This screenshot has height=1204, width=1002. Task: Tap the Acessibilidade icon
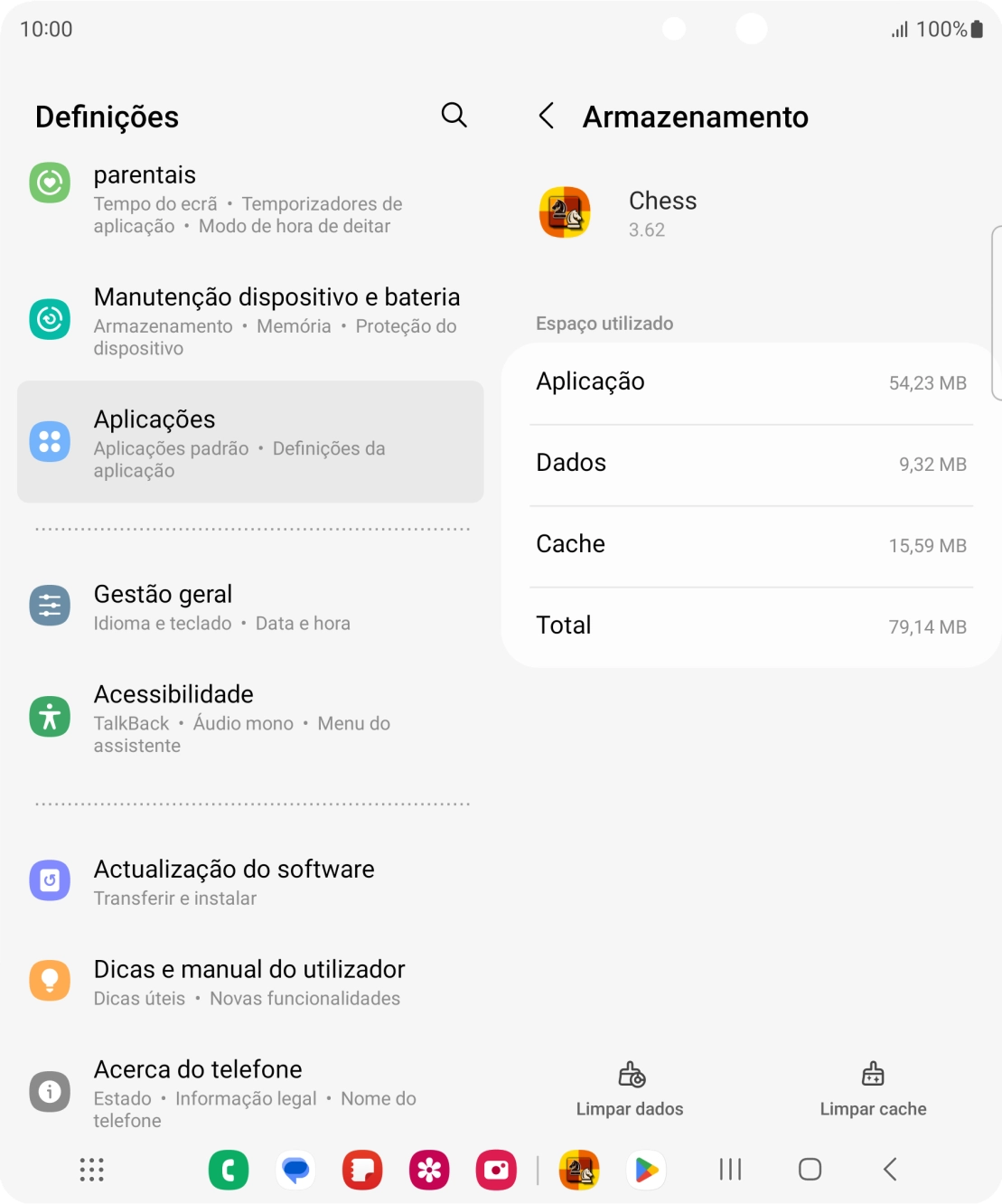[50, 715]
